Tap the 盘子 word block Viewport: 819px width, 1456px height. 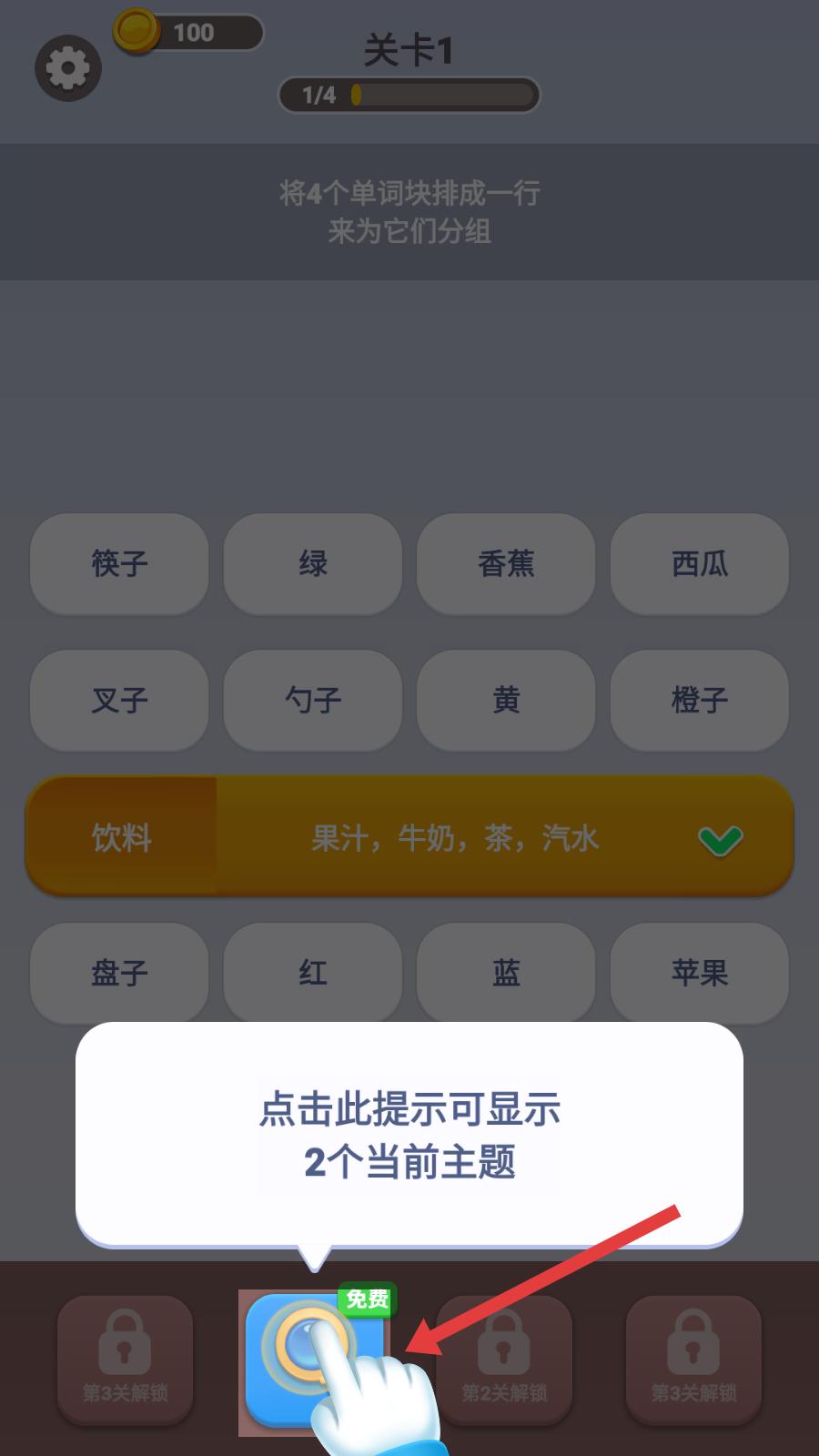point(119,973)
